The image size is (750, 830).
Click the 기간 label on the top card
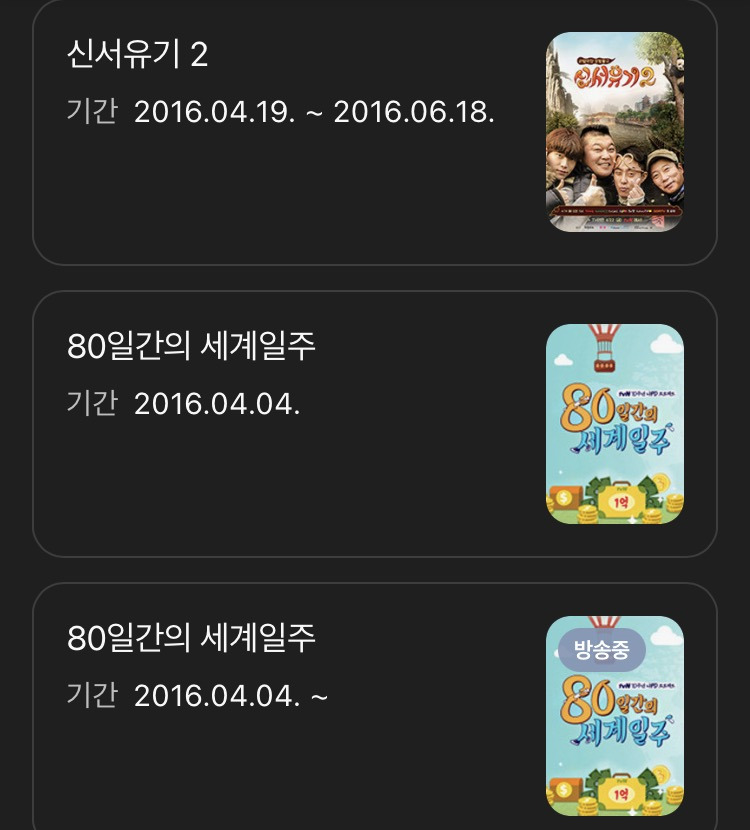pos(90,108)
